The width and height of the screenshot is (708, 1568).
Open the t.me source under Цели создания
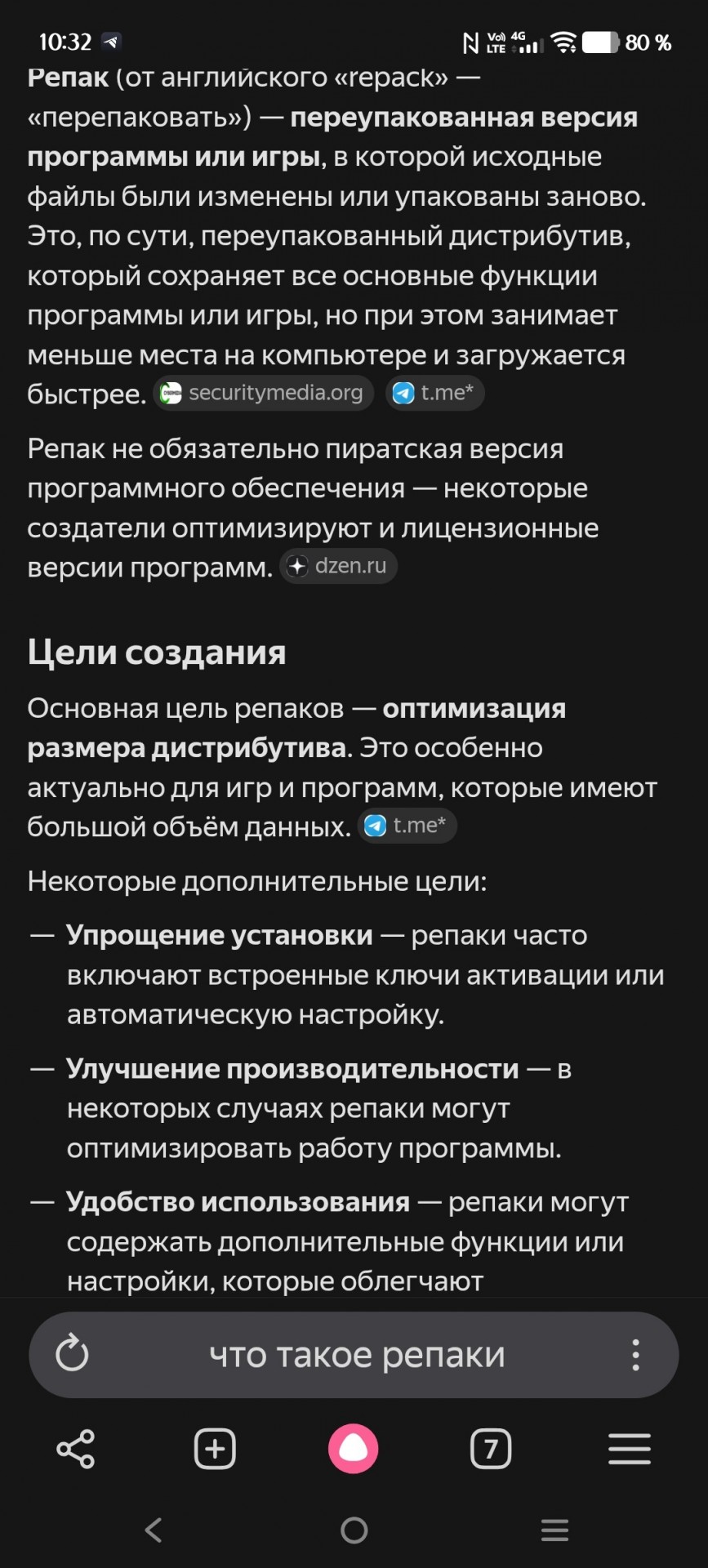pyautogui.click(x=407, y=826)
